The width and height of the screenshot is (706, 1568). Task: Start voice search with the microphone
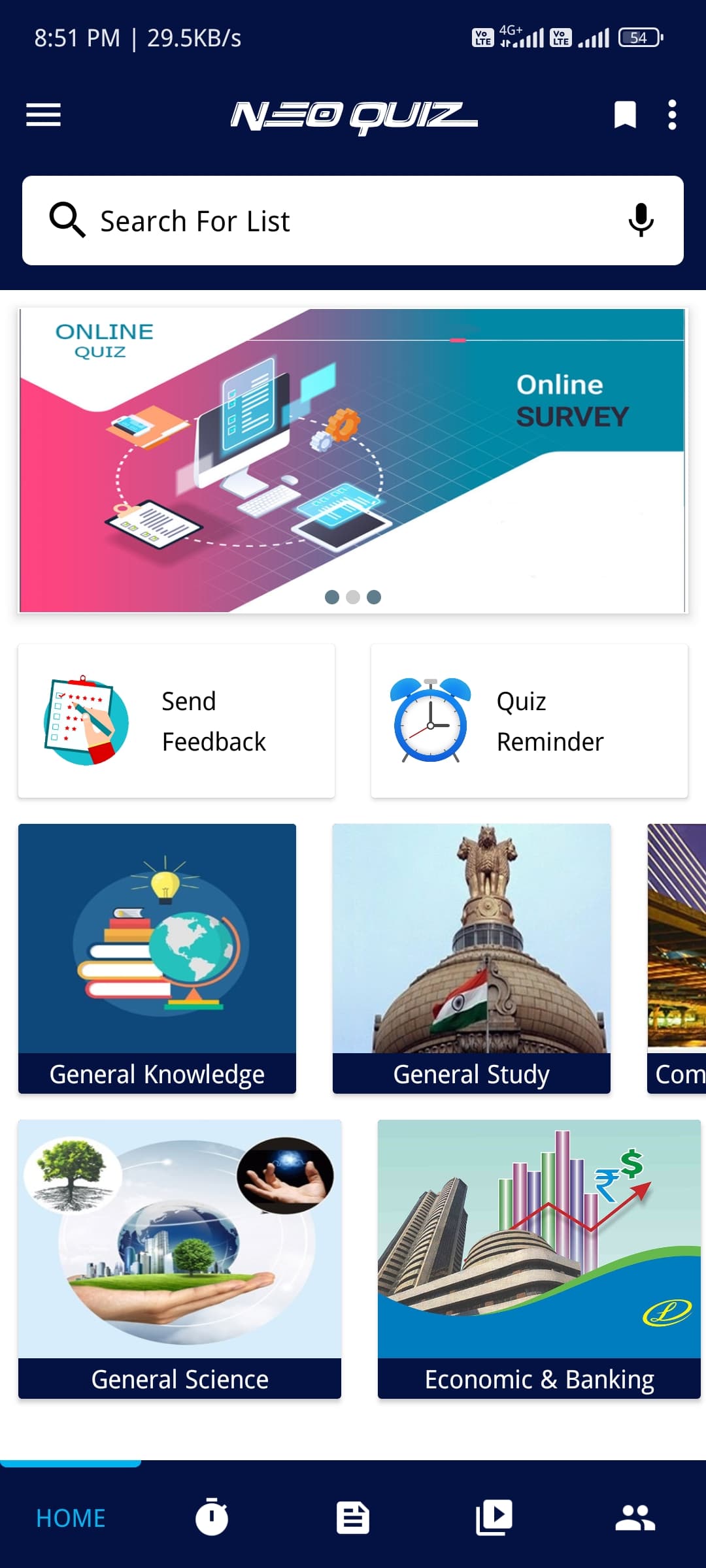pyautogui.click(x=641, y=220)
